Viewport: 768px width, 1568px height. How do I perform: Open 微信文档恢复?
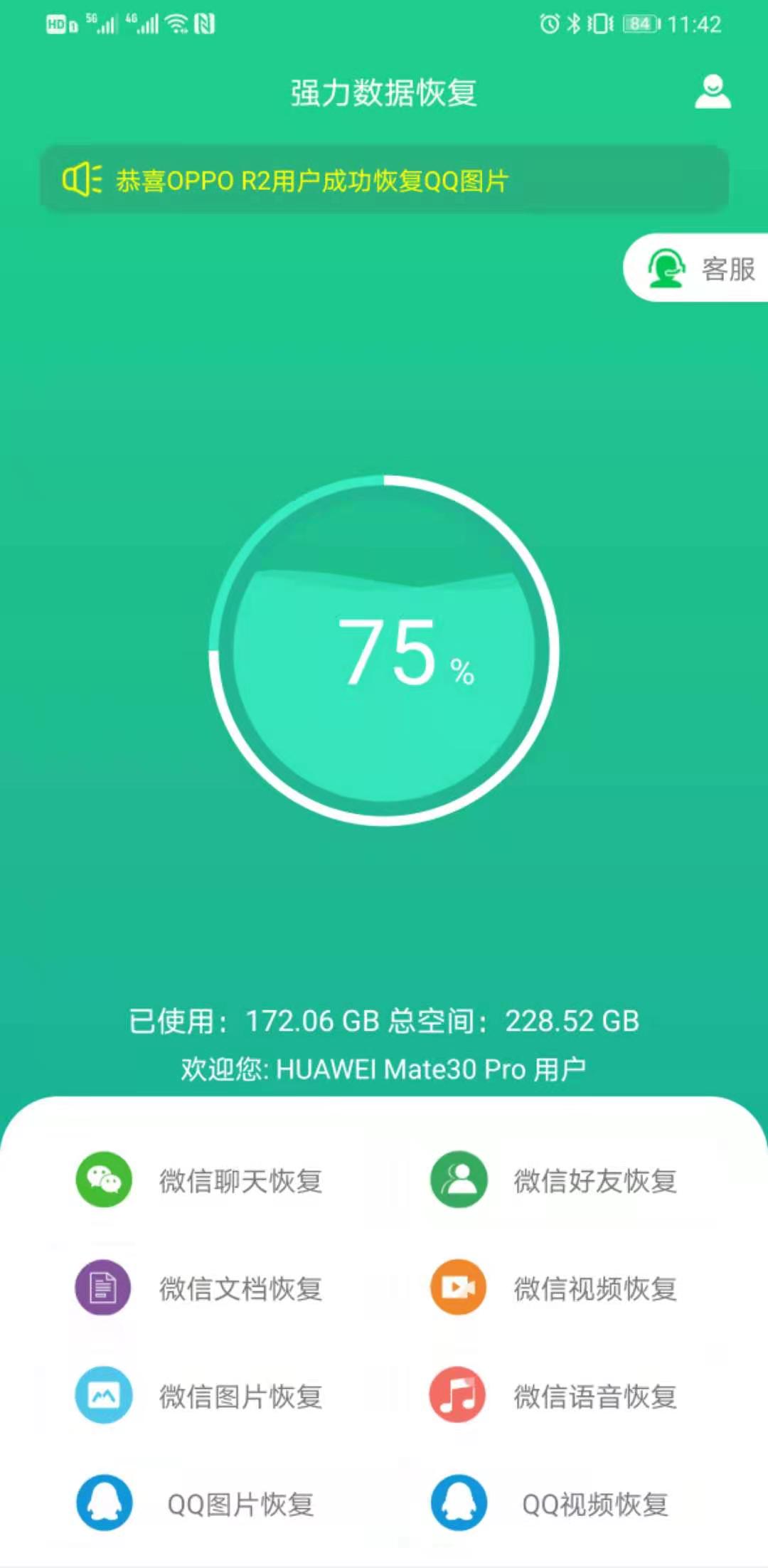click(x=199, y=1288)
